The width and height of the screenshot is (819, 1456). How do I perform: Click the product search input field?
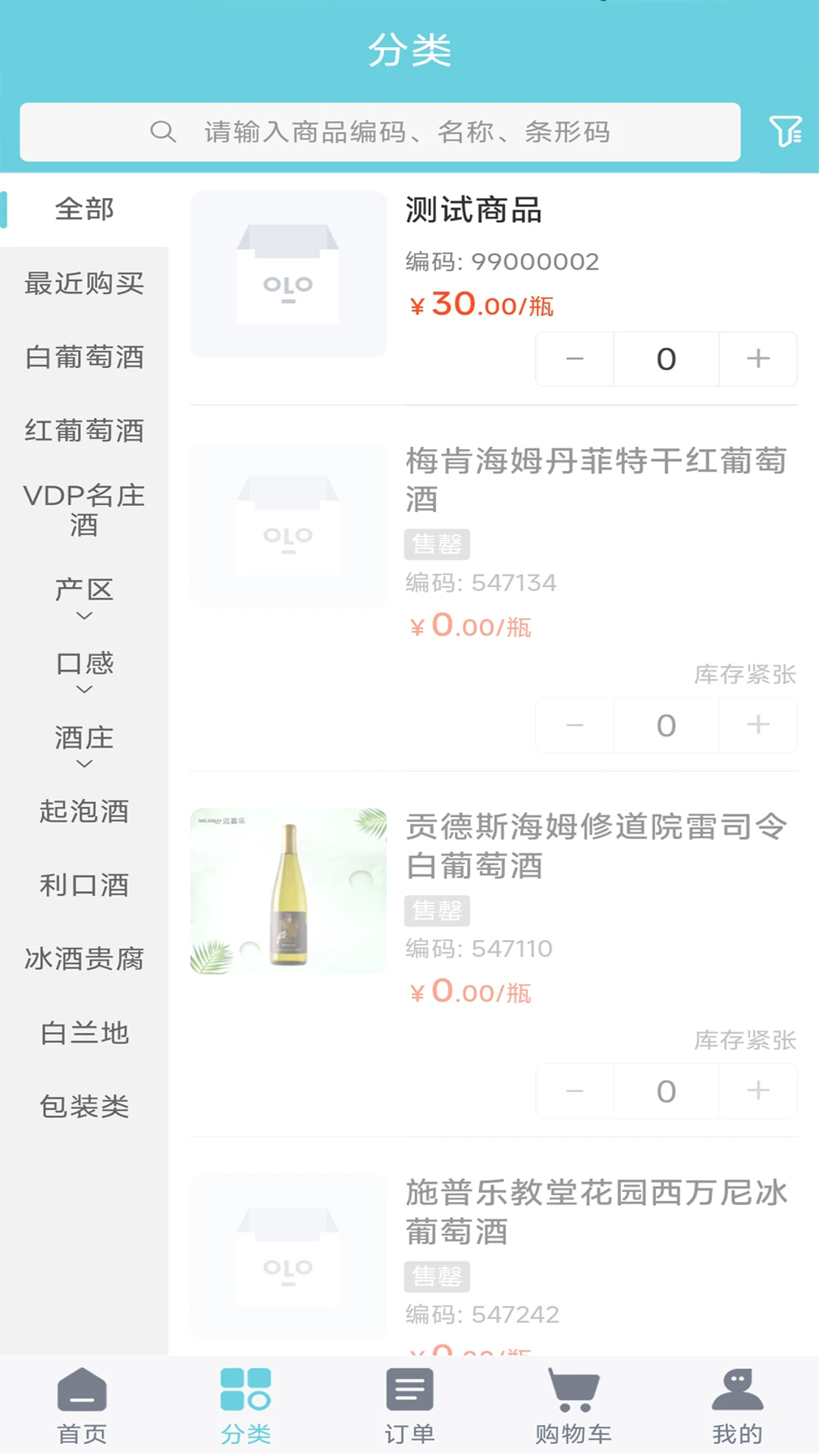(455, 132)
